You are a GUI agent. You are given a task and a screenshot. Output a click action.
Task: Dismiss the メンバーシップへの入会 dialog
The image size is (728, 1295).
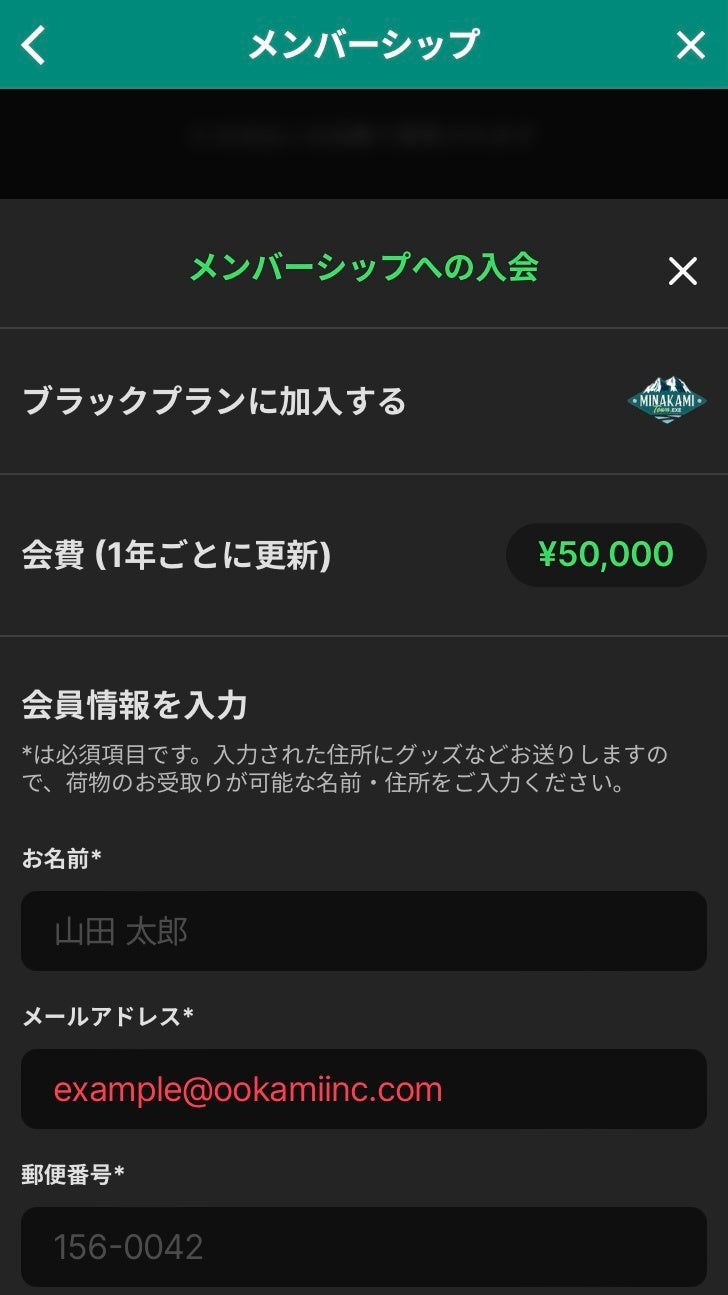point(682,270)
